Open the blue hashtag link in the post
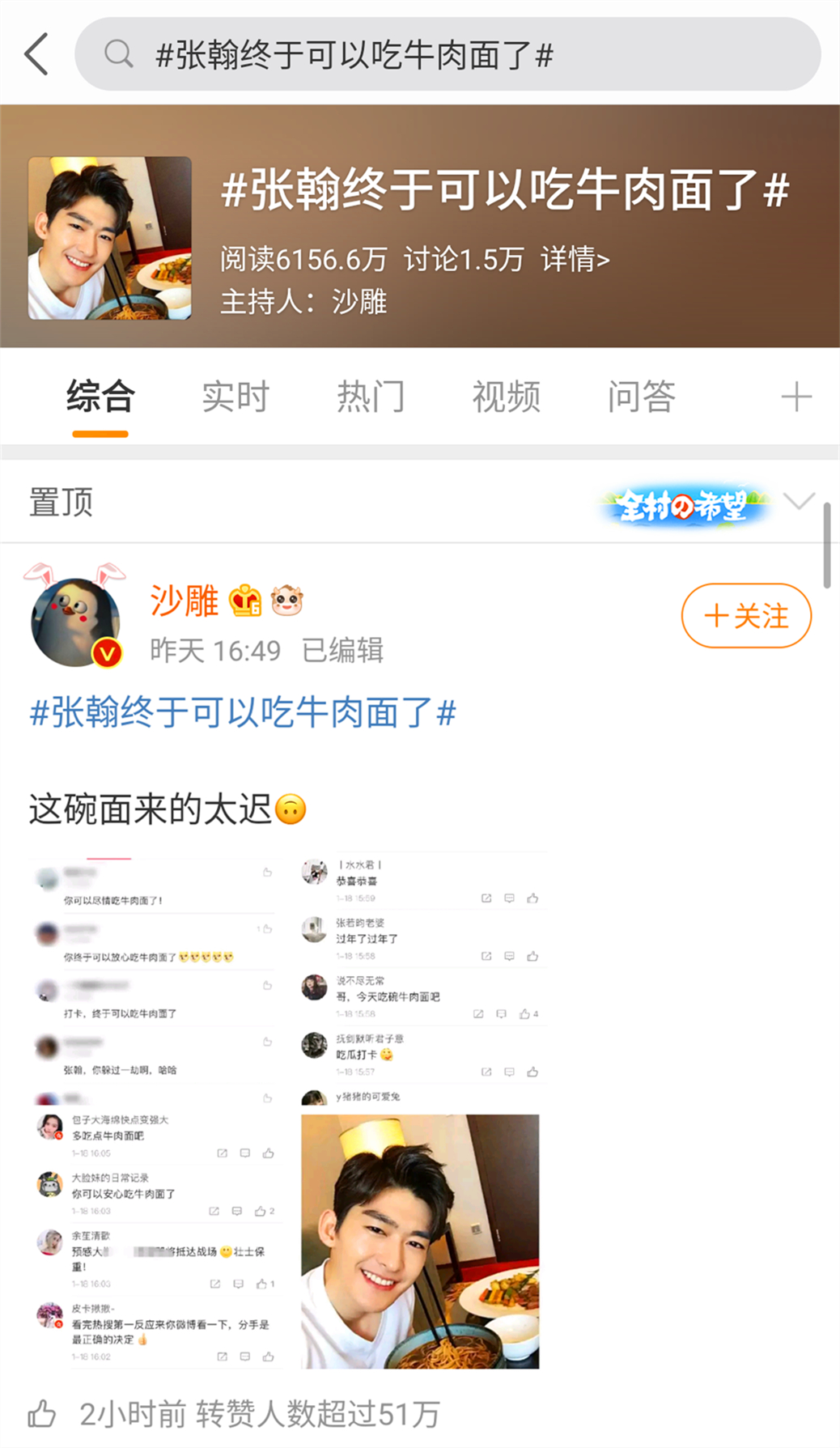Screen dimensions: 840x1448 243,713
